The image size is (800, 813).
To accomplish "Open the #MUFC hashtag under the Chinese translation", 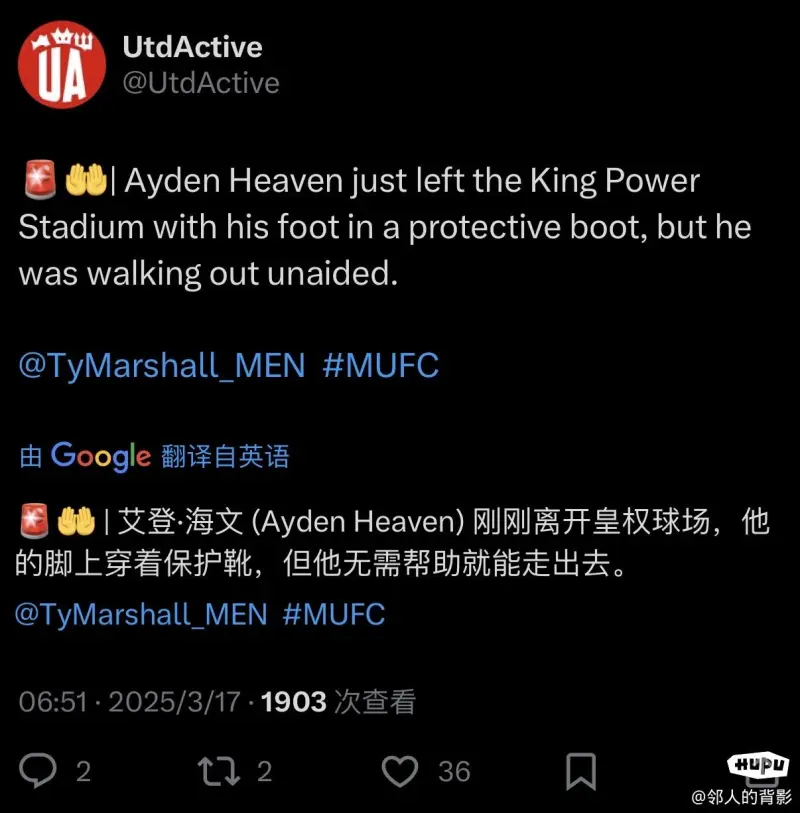I will pos(334,613).
